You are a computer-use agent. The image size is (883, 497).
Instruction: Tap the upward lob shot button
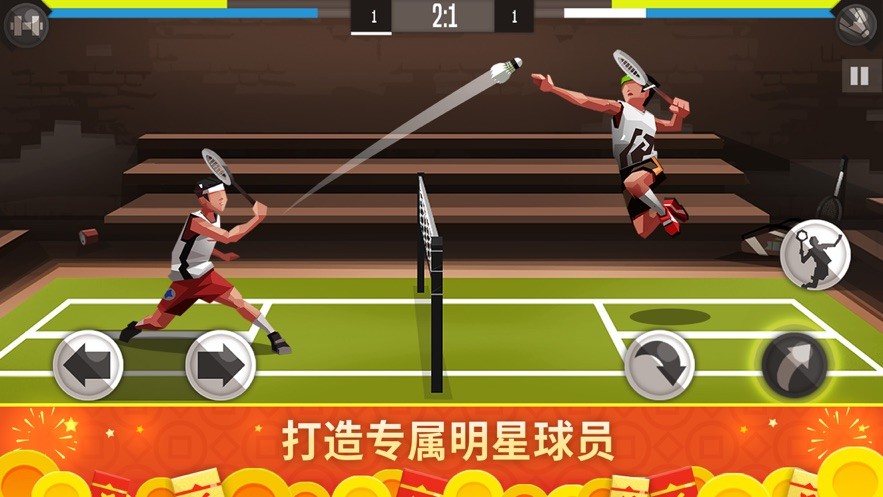point(795,363)
